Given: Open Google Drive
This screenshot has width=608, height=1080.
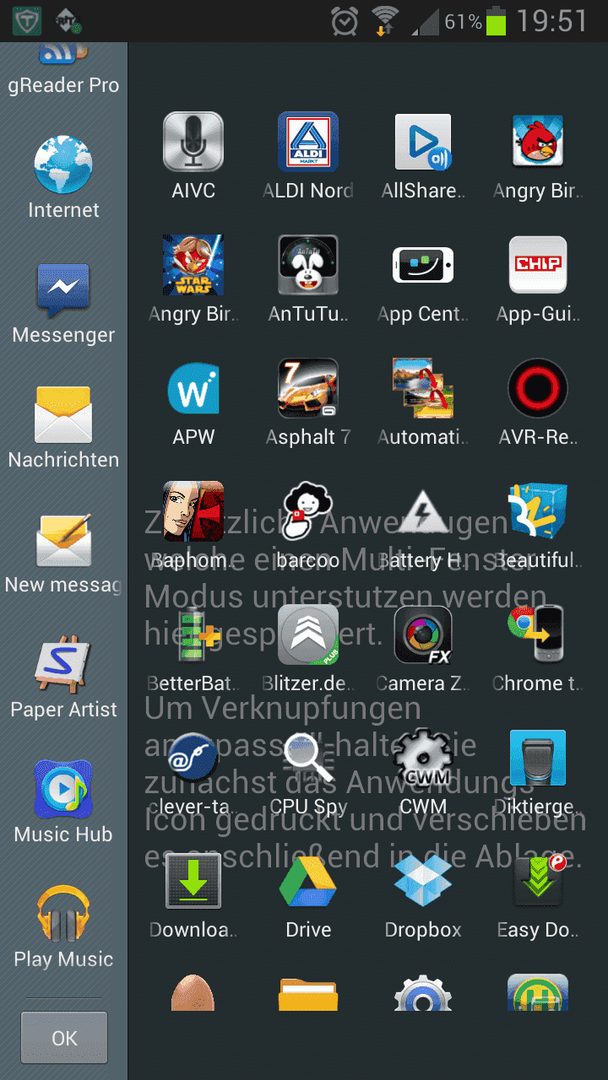Looking at the screenshot, I should point(308,882).
